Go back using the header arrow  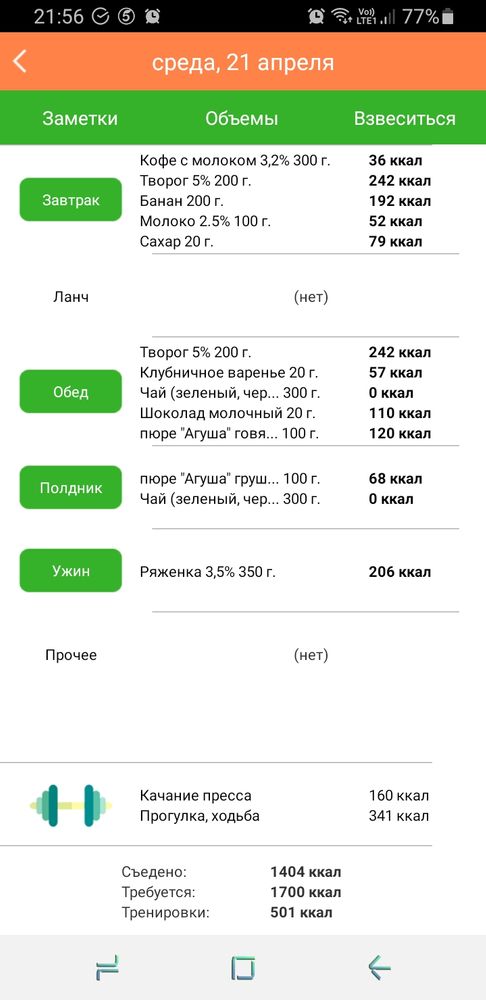(x=20, y=62)
